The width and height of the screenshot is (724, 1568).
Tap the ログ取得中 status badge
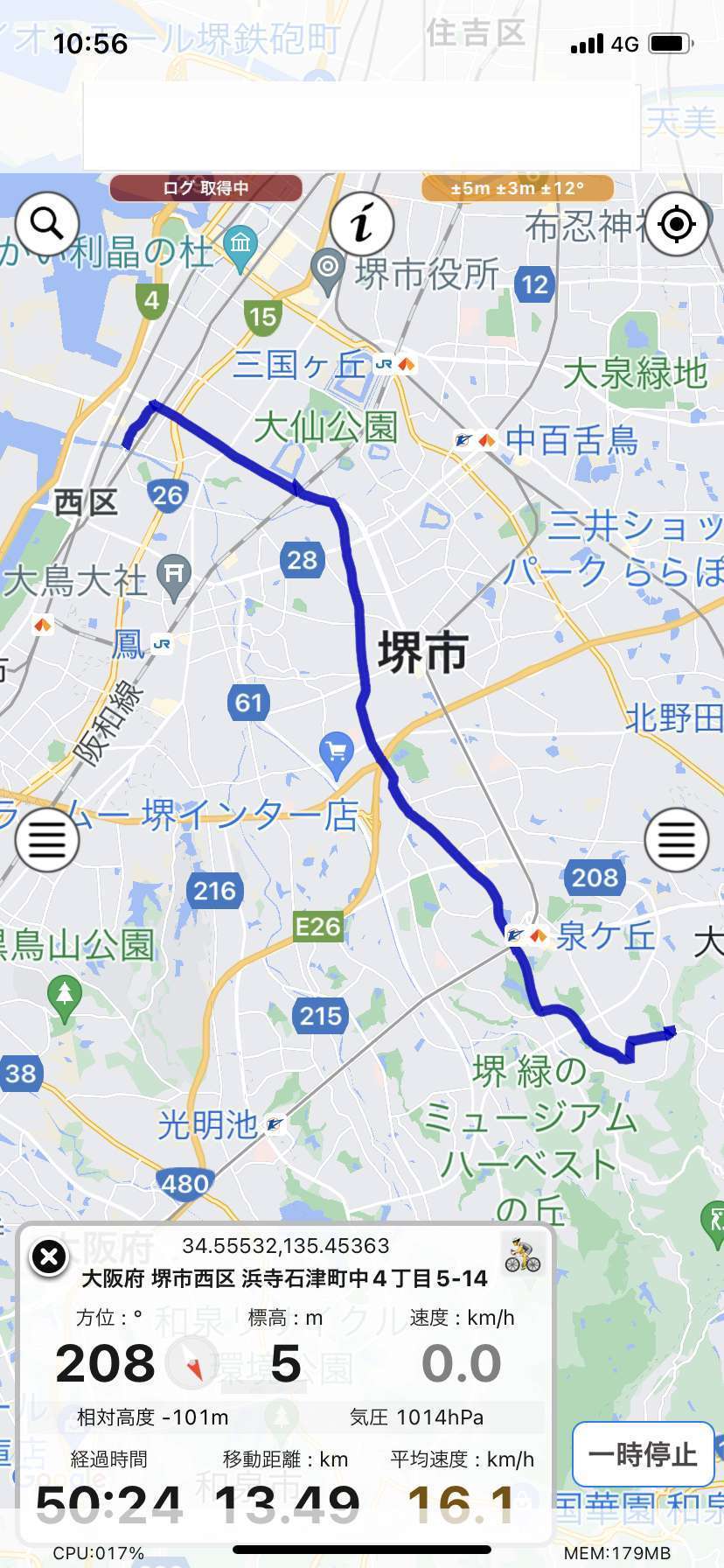pos(205,187)
